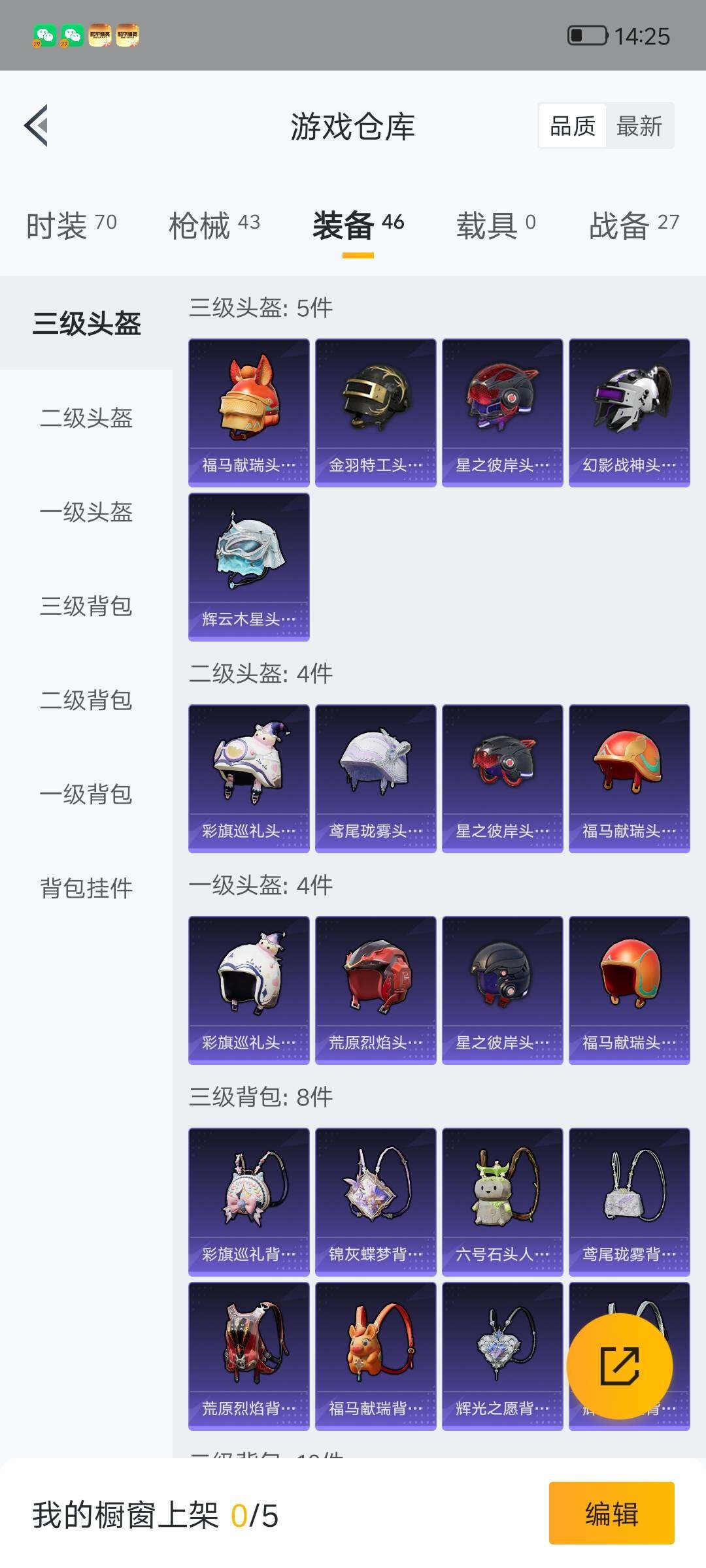Switch sorting to 品质 mode

click(x=572, y=126)
